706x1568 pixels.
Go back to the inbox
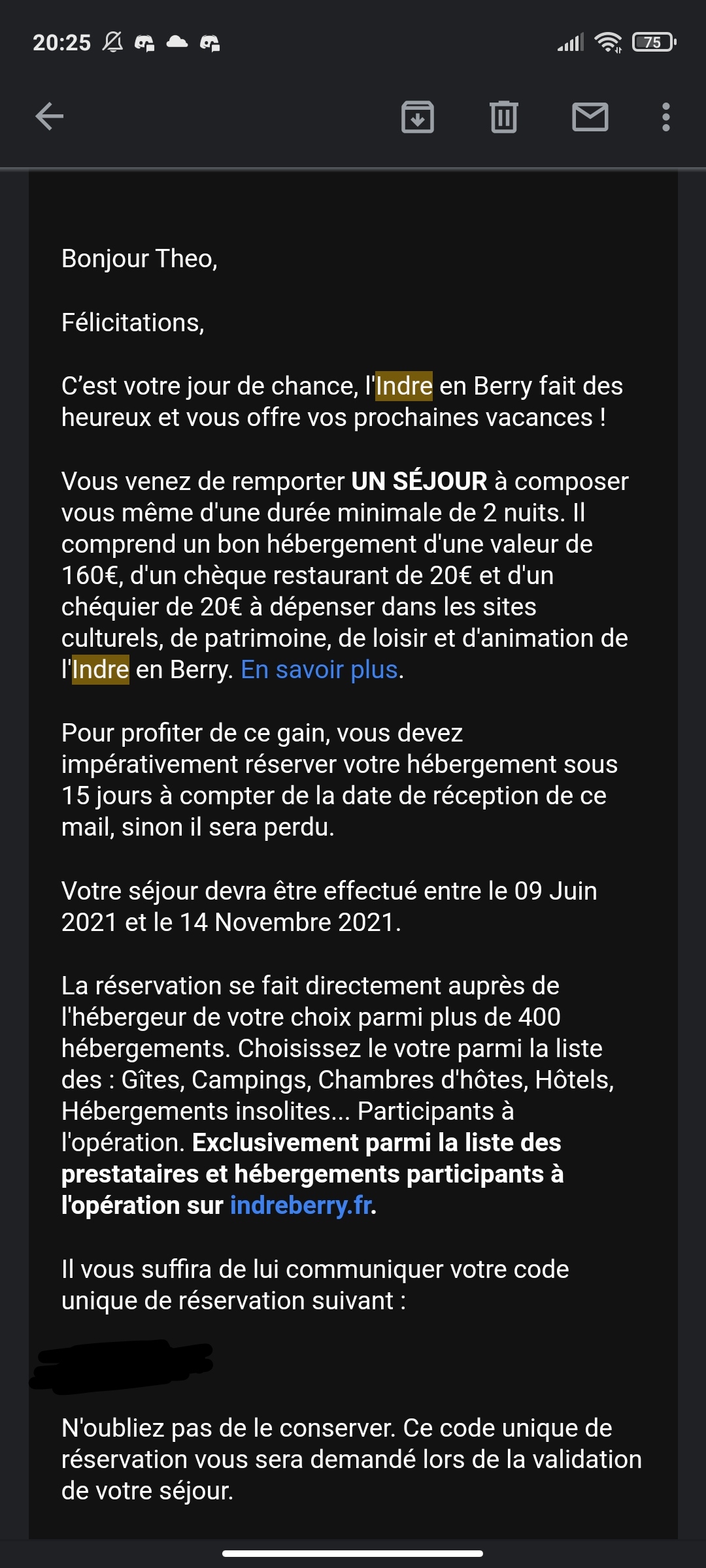pyautogui.click(x=50, y=117)
